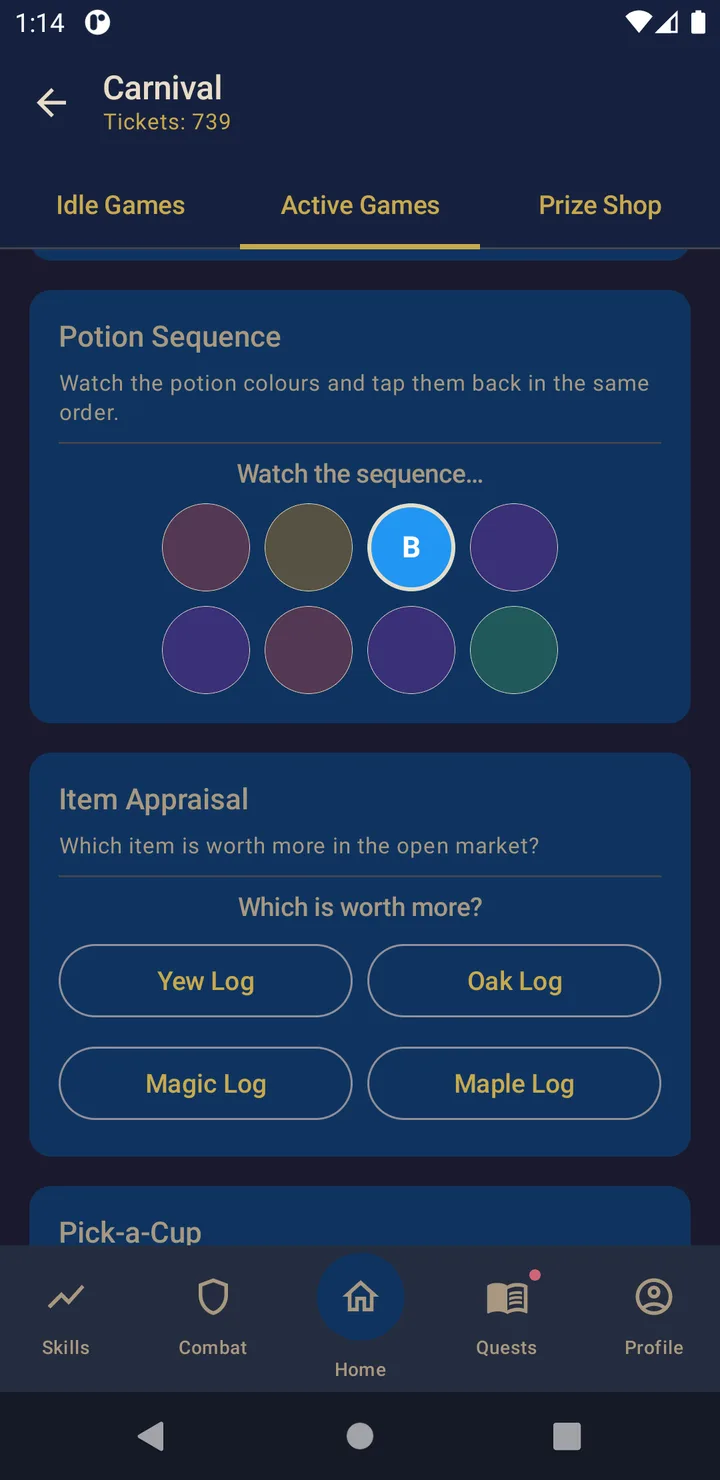Select the Active Games tab

coord(360,205)
